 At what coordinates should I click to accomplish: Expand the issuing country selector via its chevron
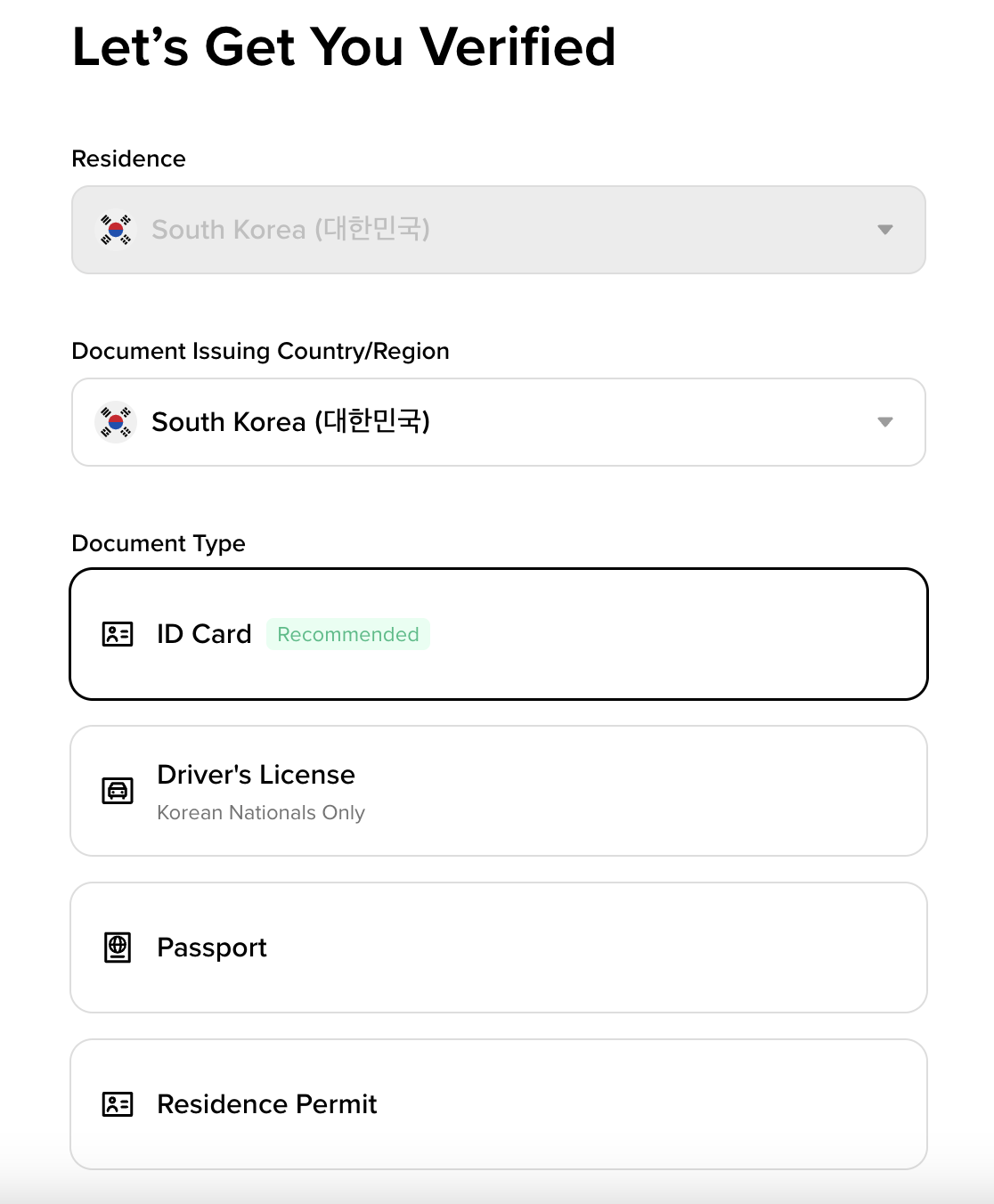pos(885,422)
